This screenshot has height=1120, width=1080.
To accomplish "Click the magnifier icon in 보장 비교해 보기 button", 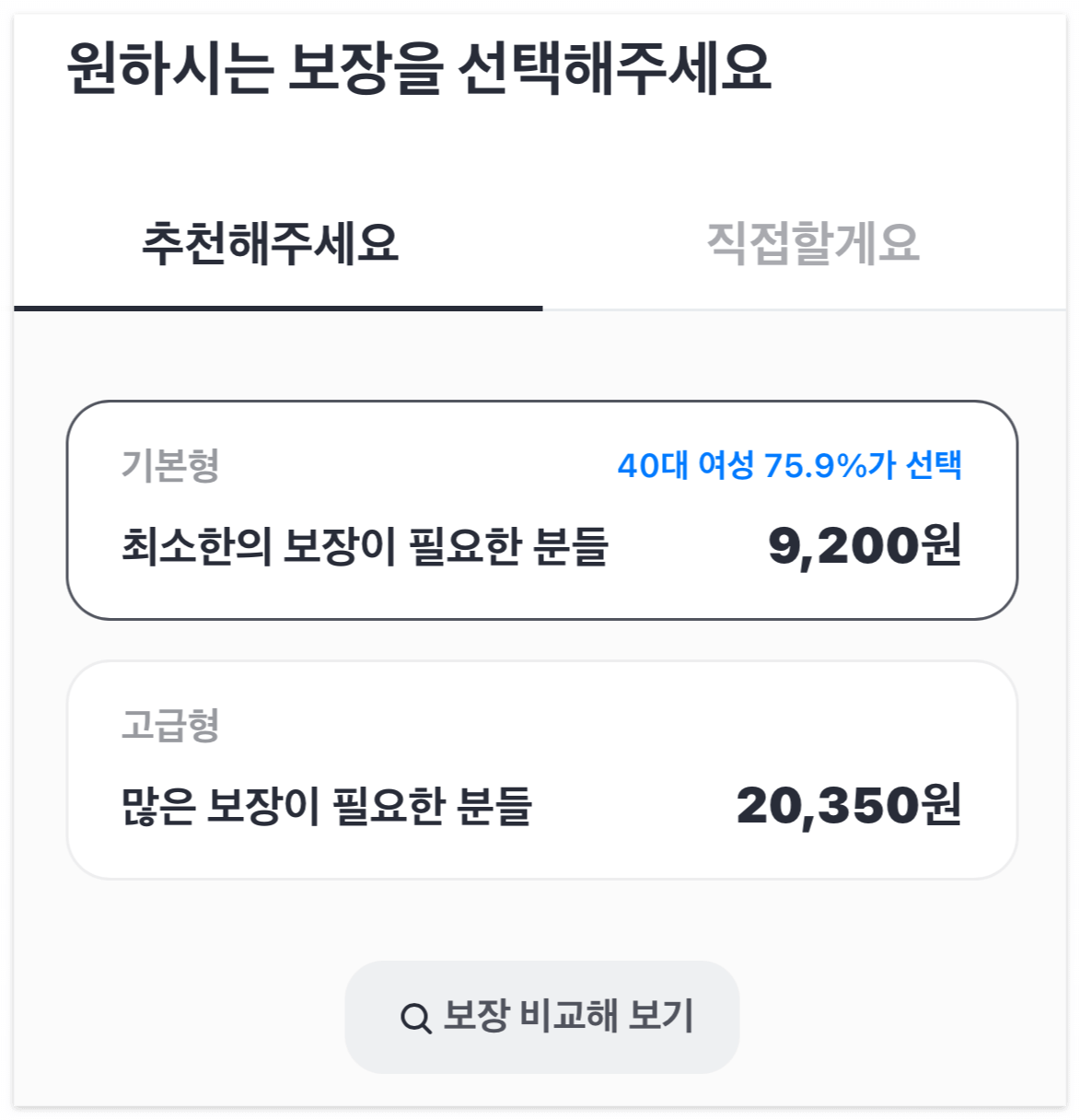I will click(x=417, y=1015).
